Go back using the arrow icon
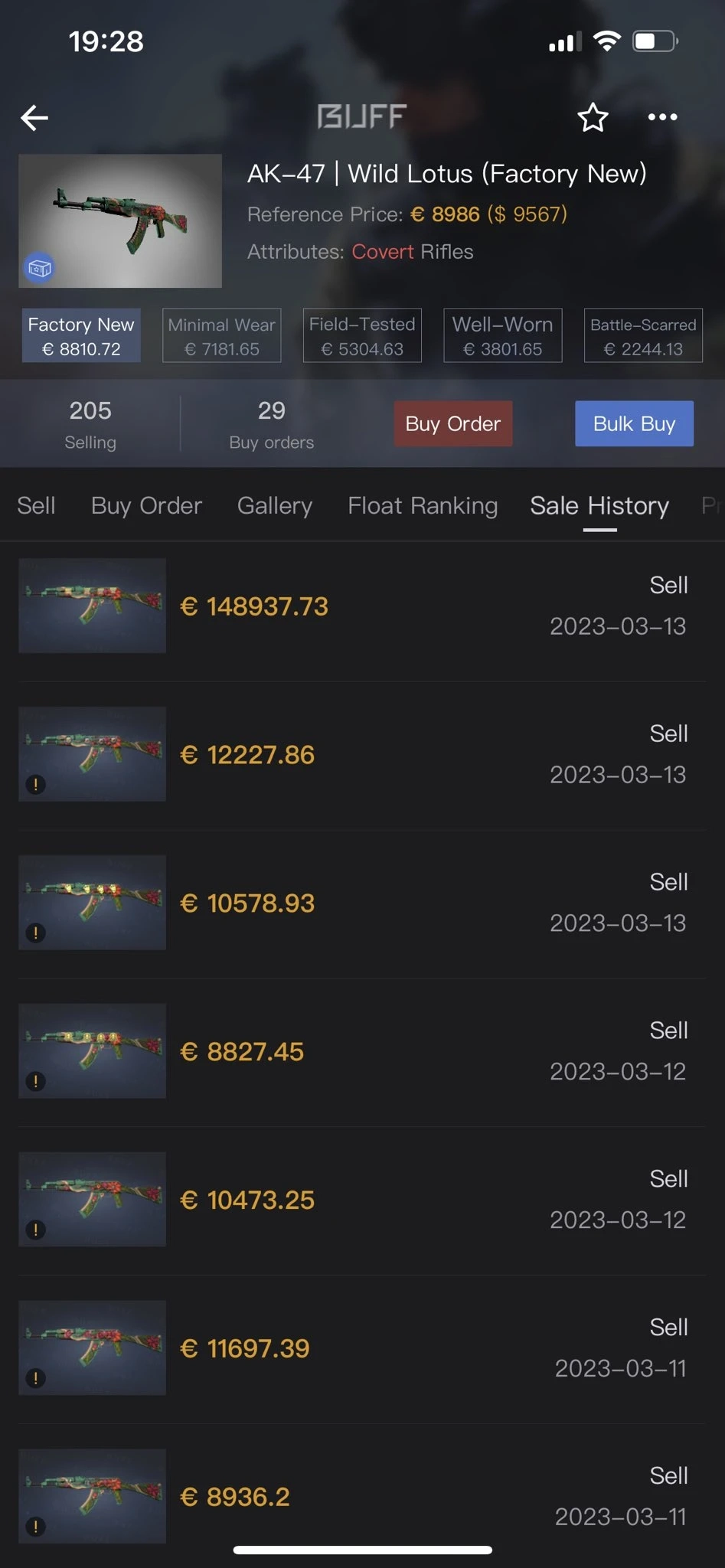 pos(34,117)
